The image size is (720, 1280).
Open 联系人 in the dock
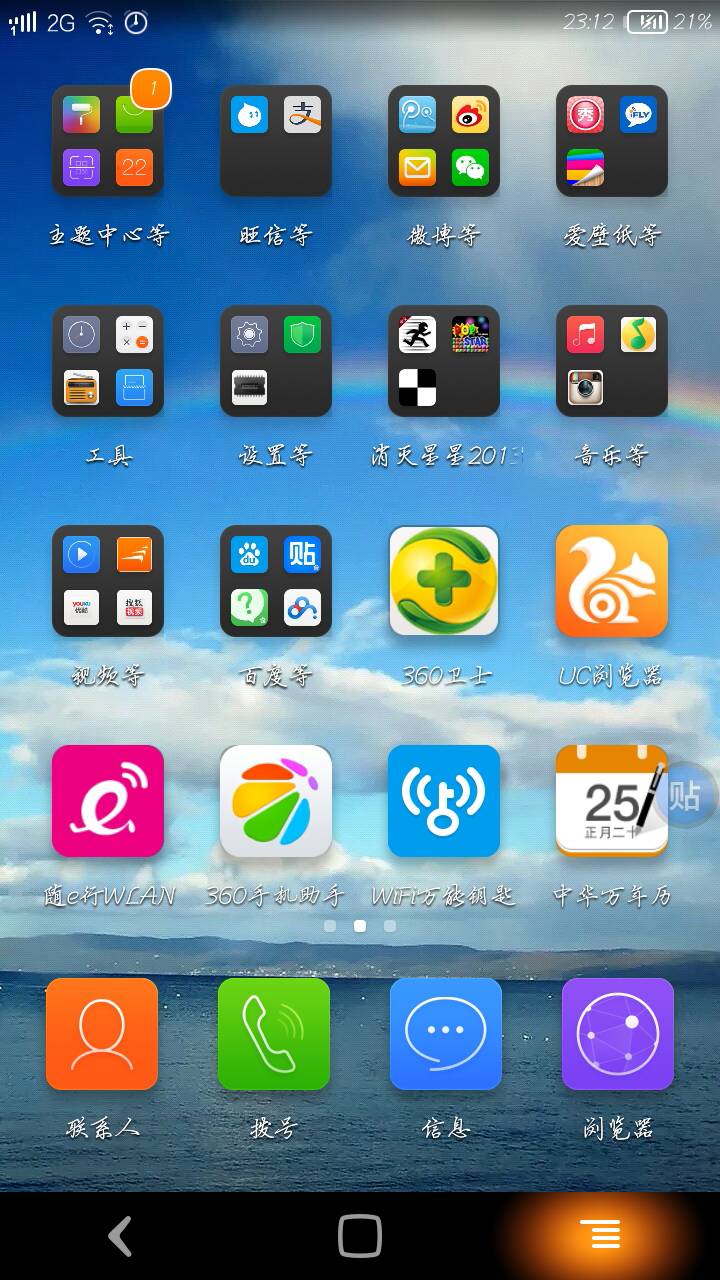point(102,1034)
